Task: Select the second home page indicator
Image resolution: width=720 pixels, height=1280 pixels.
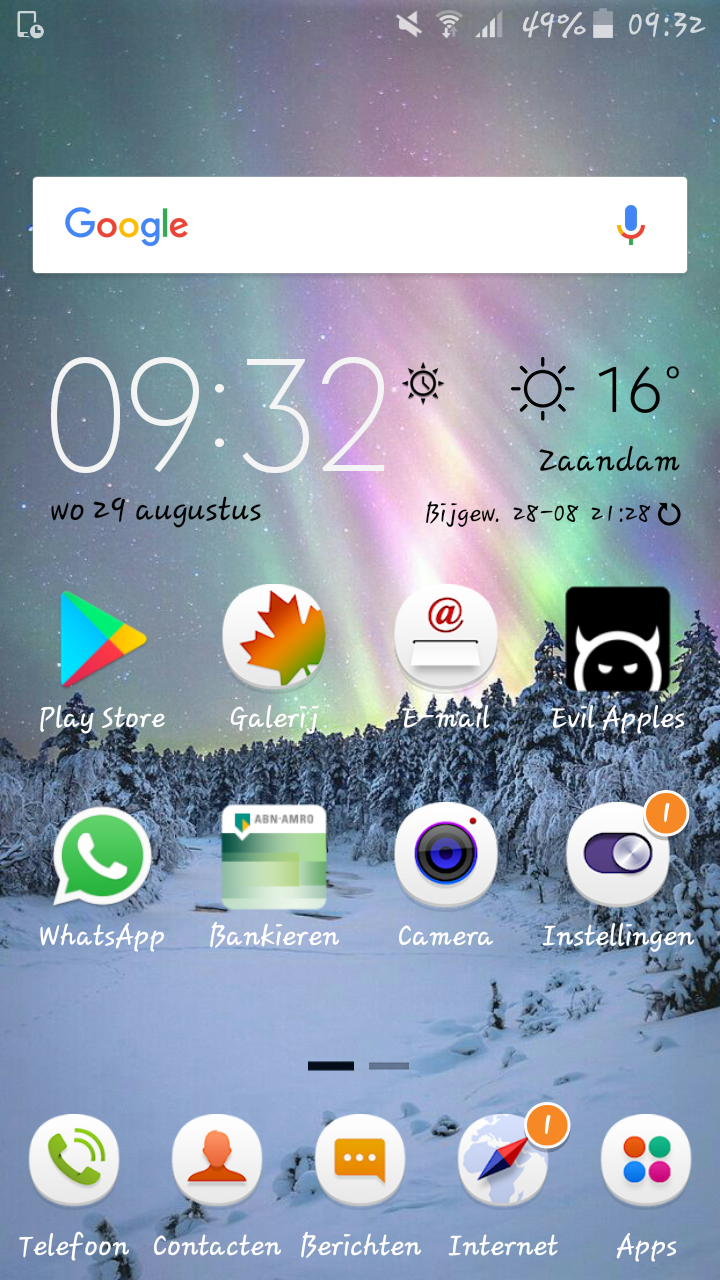Action: (x=389, y=1066)
